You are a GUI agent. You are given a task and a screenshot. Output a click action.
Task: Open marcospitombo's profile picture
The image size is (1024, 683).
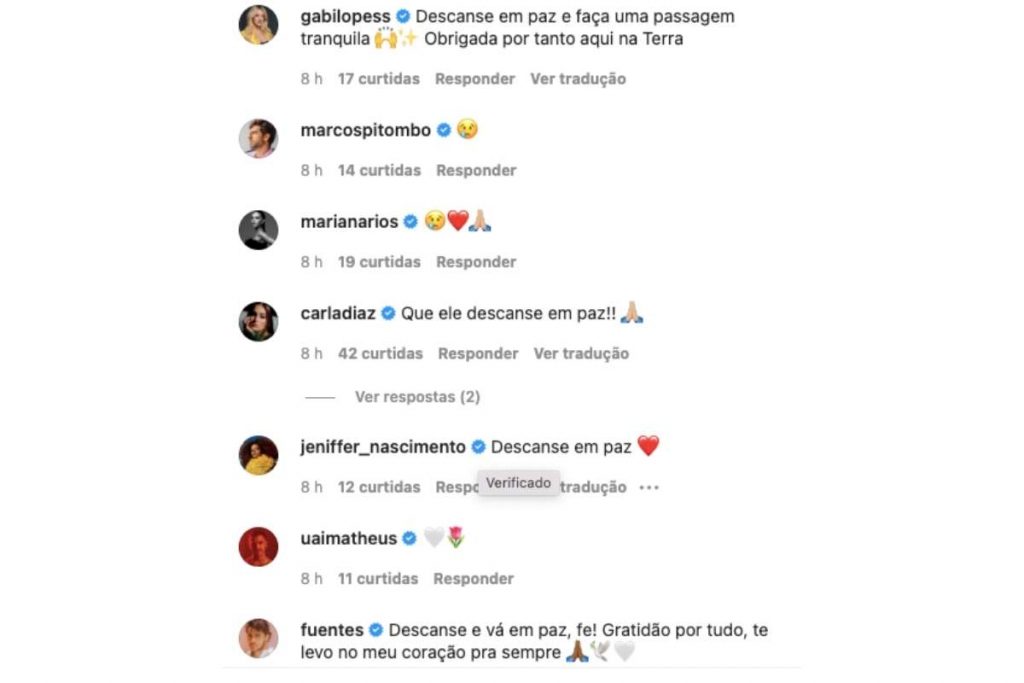[x=258, y=138]
